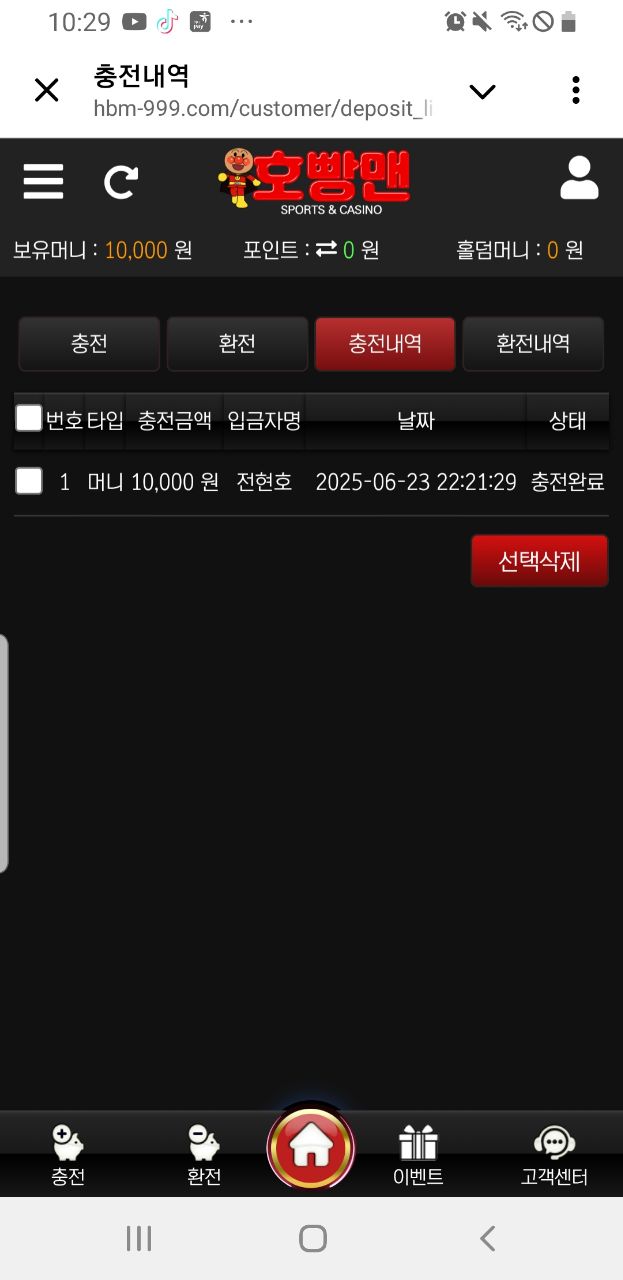
Task: Open the hamburger side menu
Action: (43, 182)
